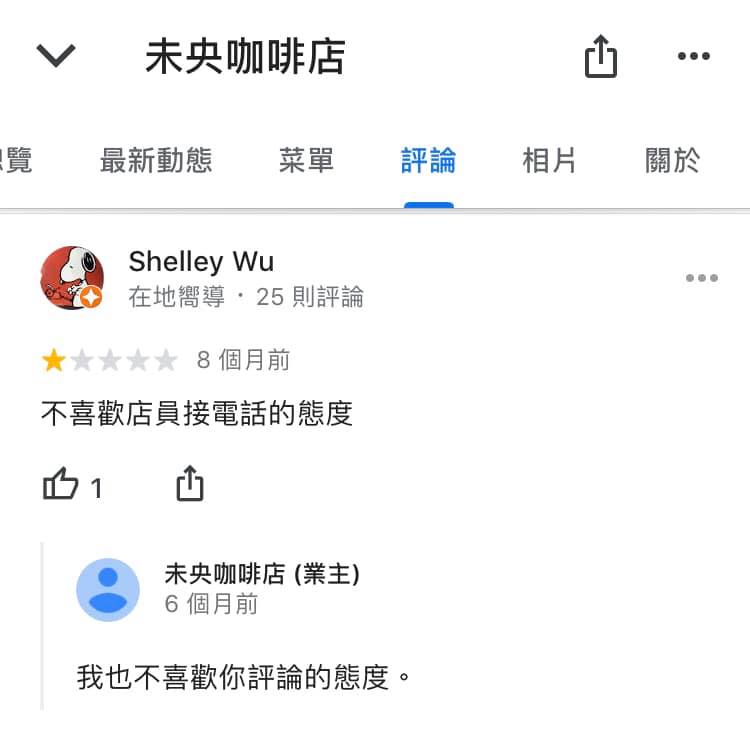Switch to the 菜單 tab
The width and height of the screenshot is (750, 742).
click(x=306, y=160)
